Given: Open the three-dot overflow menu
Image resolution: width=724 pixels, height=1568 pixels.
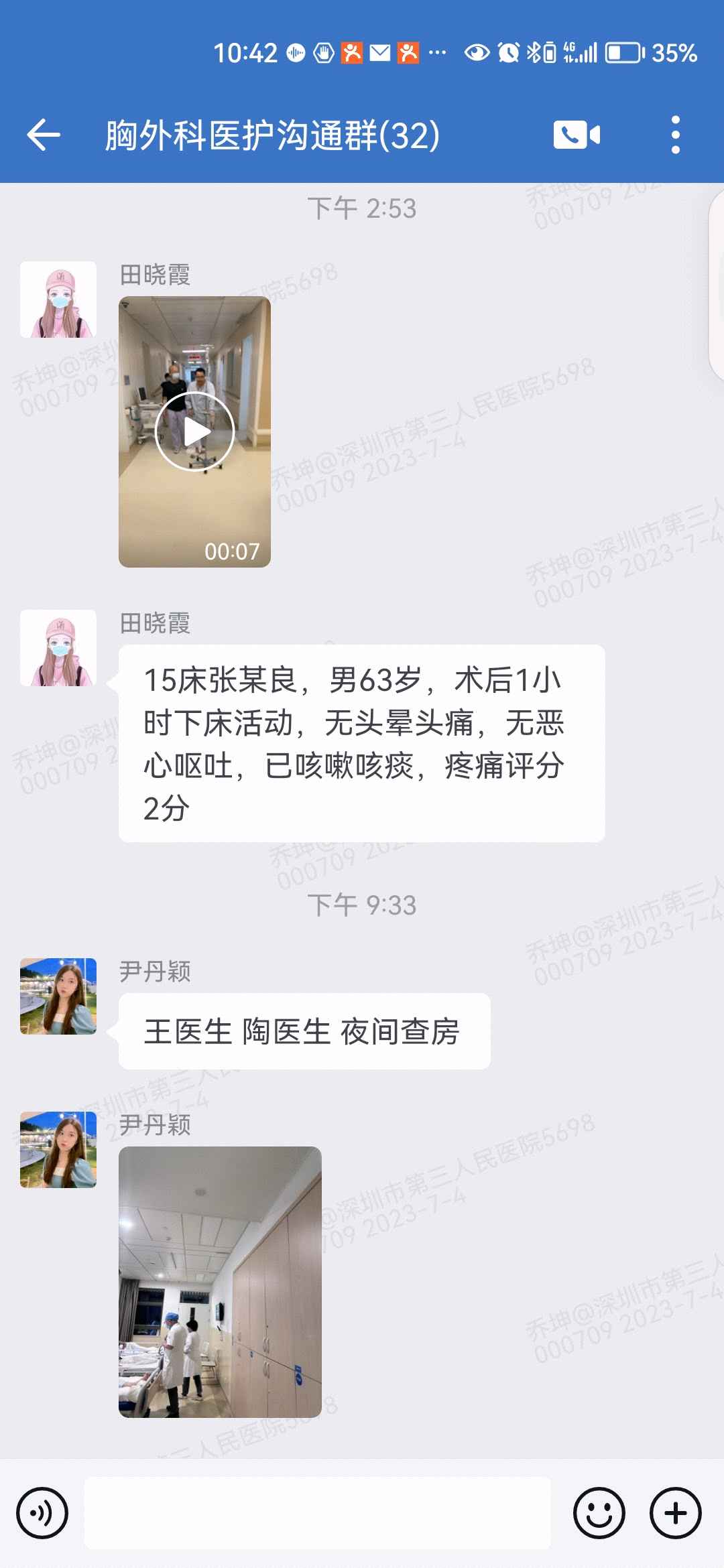Looking at the screenshot, I should 675,135.
